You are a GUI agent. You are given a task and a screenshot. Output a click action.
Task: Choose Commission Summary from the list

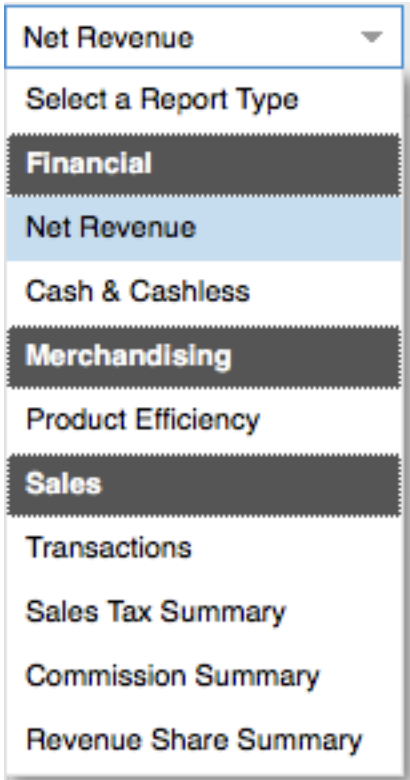tap(204, 677)
